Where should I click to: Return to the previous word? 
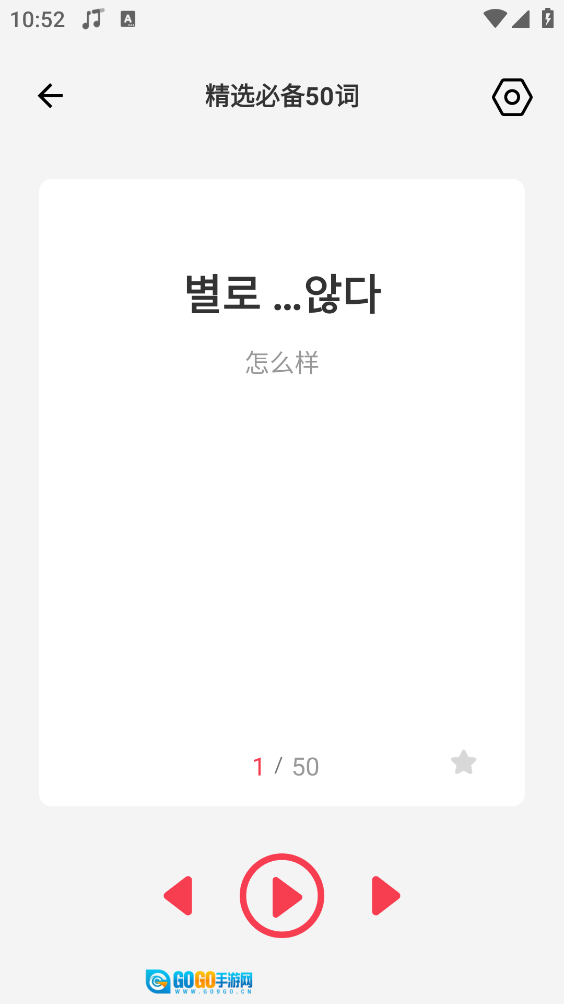click(x=178, y=896)
